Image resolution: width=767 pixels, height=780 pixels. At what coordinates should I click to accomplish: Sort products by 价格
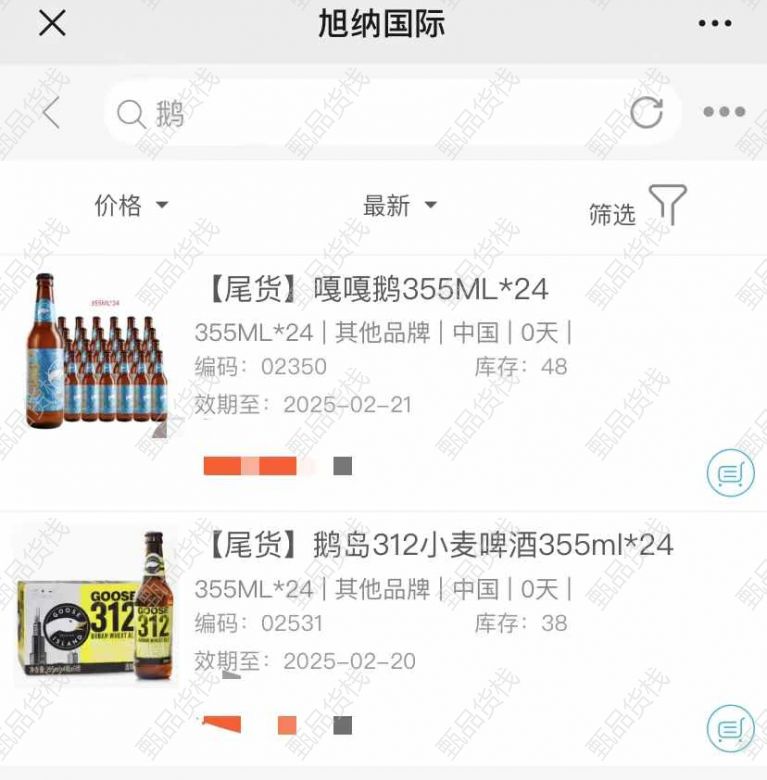coord(130,206)
